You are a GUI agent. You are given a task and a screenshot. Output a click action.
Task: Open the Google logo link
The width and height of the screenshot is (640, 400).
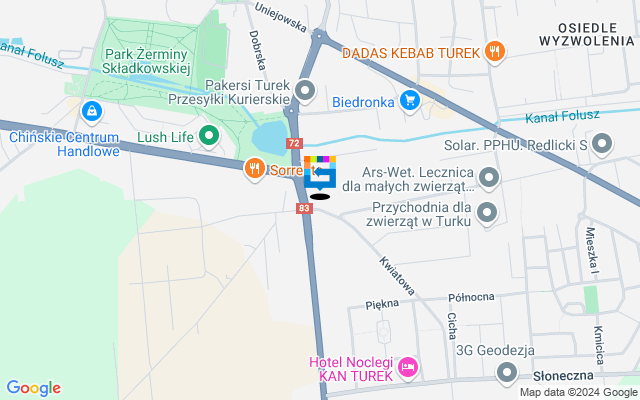point(33,388)
